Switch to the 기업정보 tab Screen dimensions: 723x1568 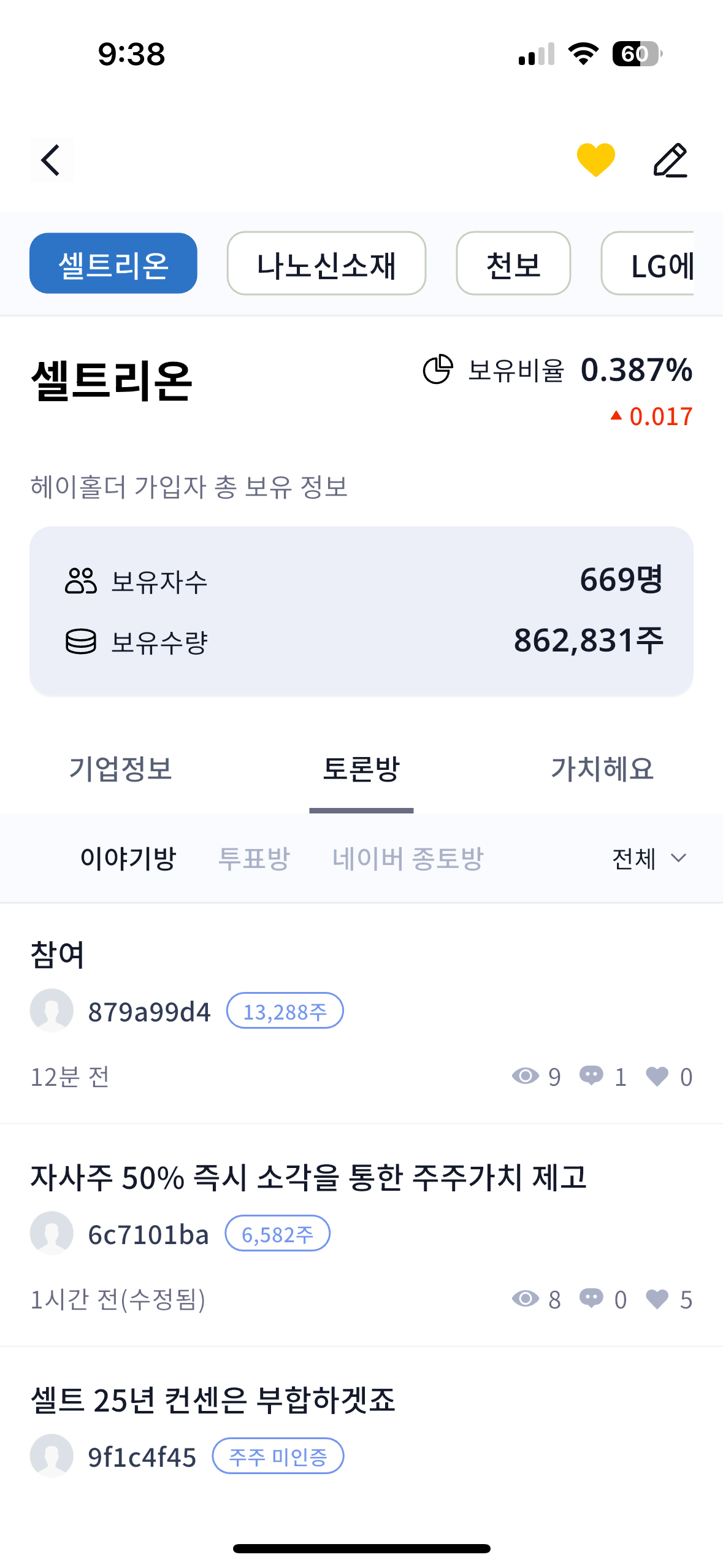tap(120, 769)
